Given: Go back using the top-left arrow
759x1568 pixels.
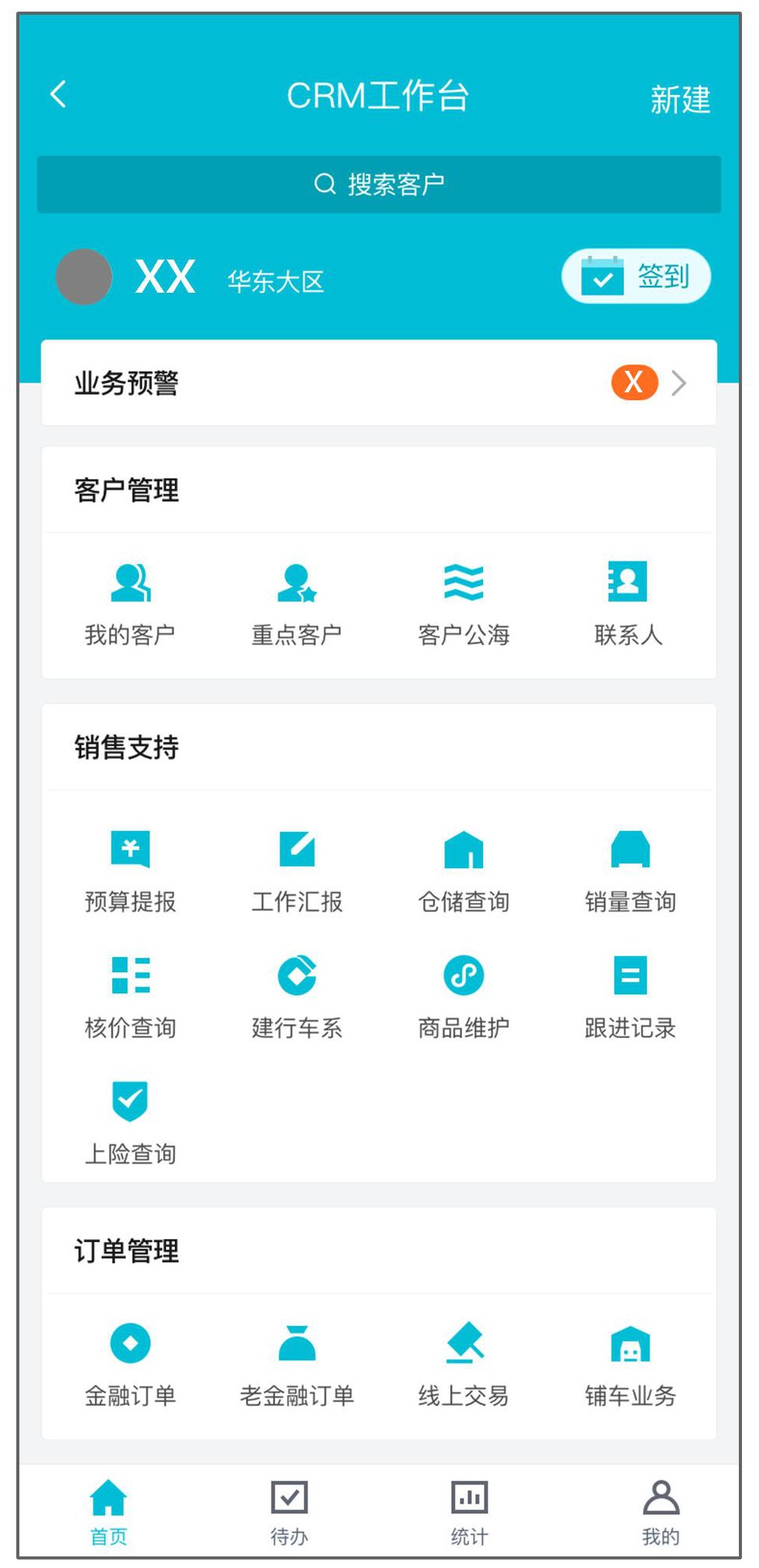Looking at the screenshot, I should (59, 94).
